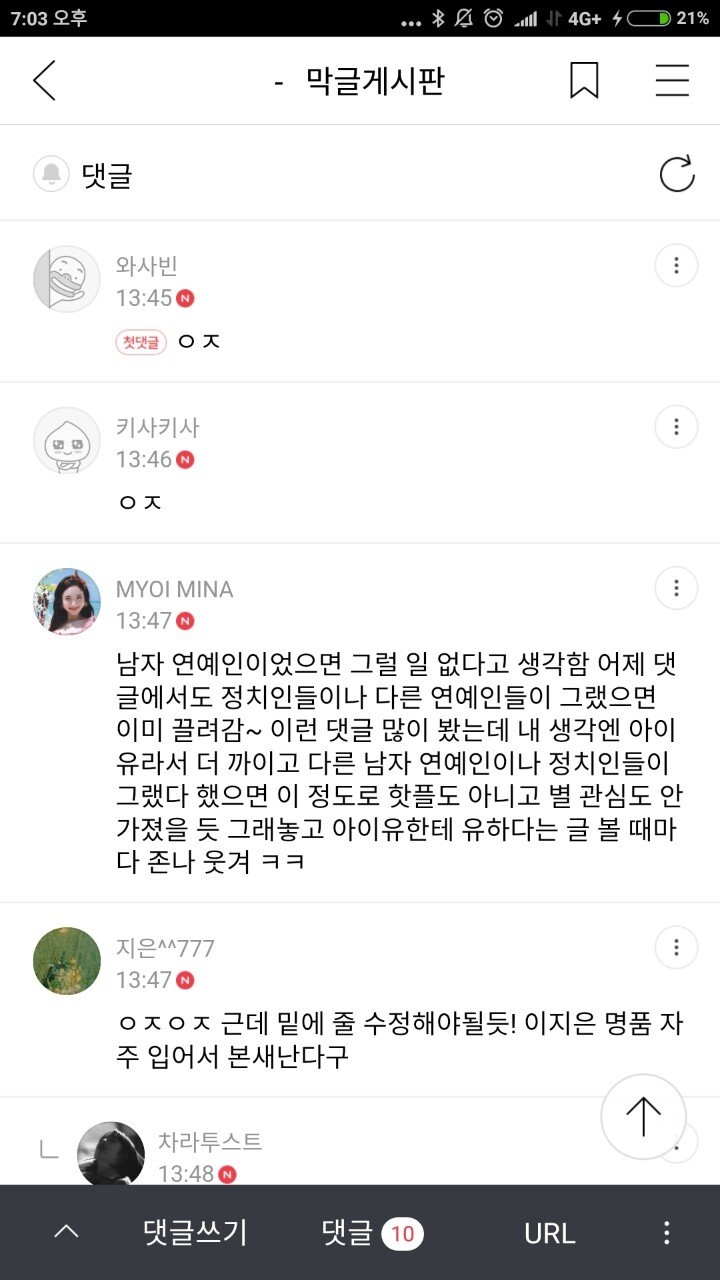Refresh the comments list
The height and width of the screenshot is (1280, 720).
[677, 174]
